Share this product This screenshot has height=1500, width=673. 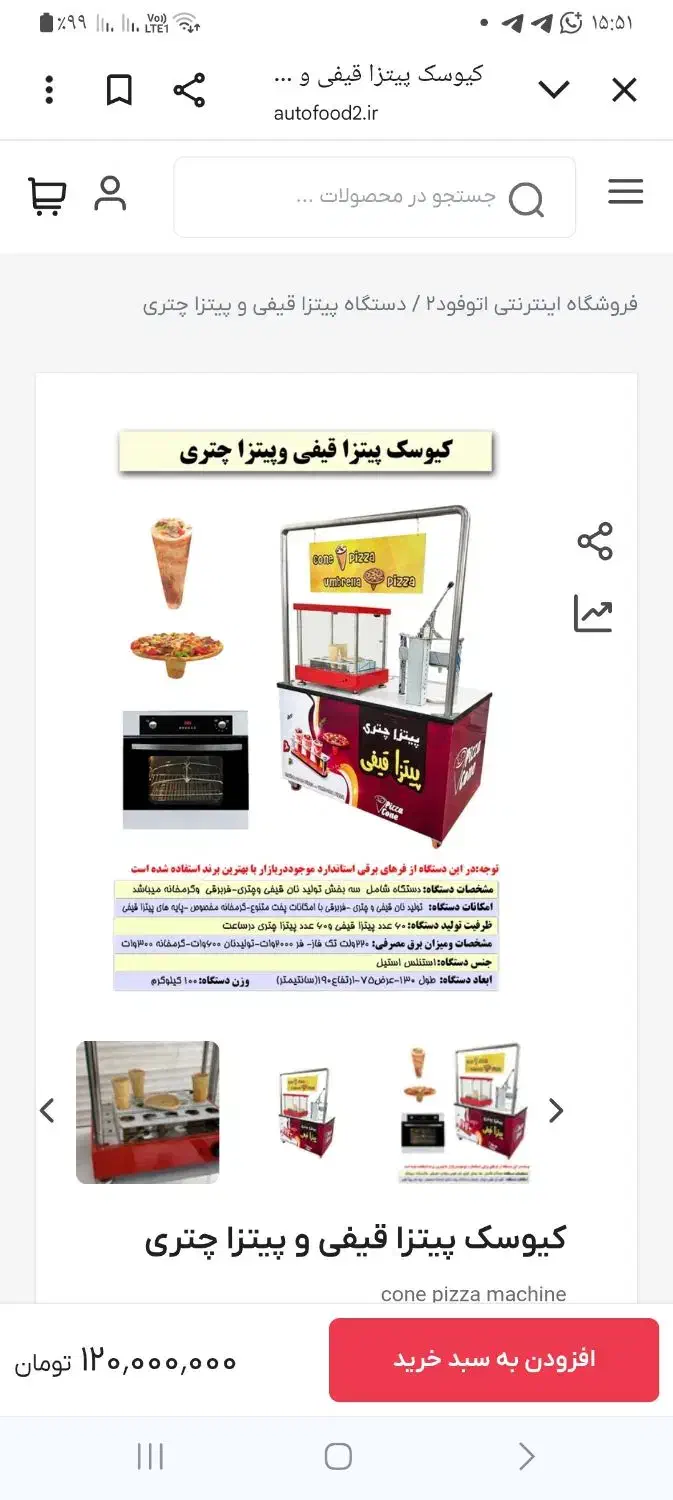pos(594,541)
